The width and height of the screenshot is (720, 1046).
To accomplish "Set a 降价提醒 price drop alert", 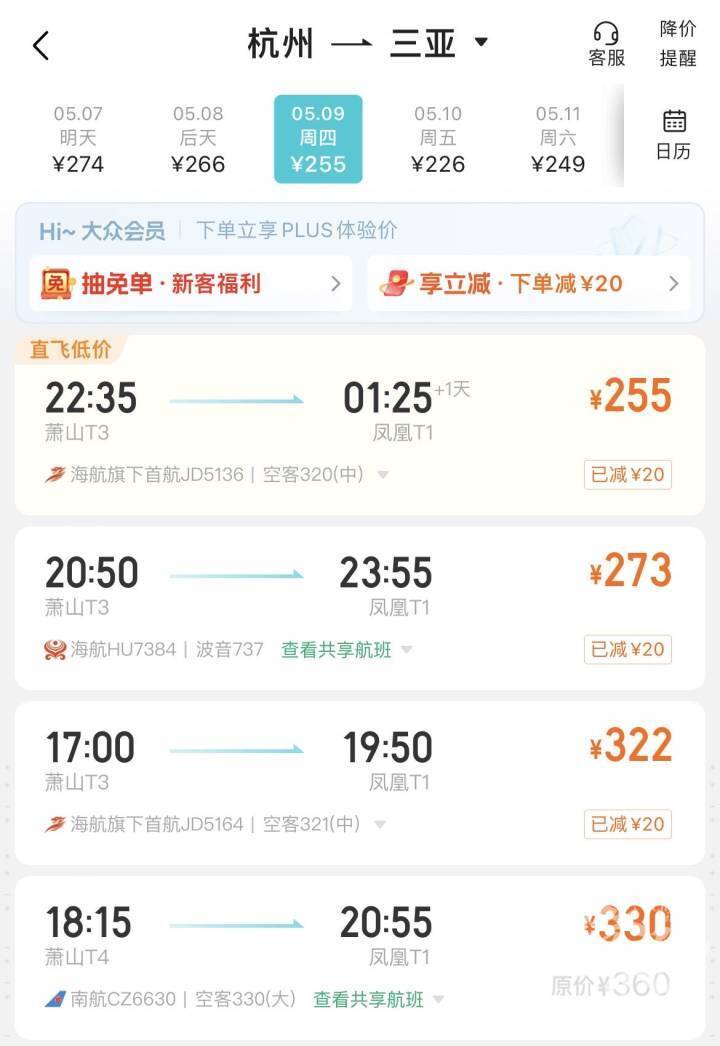I will point(678,44).
